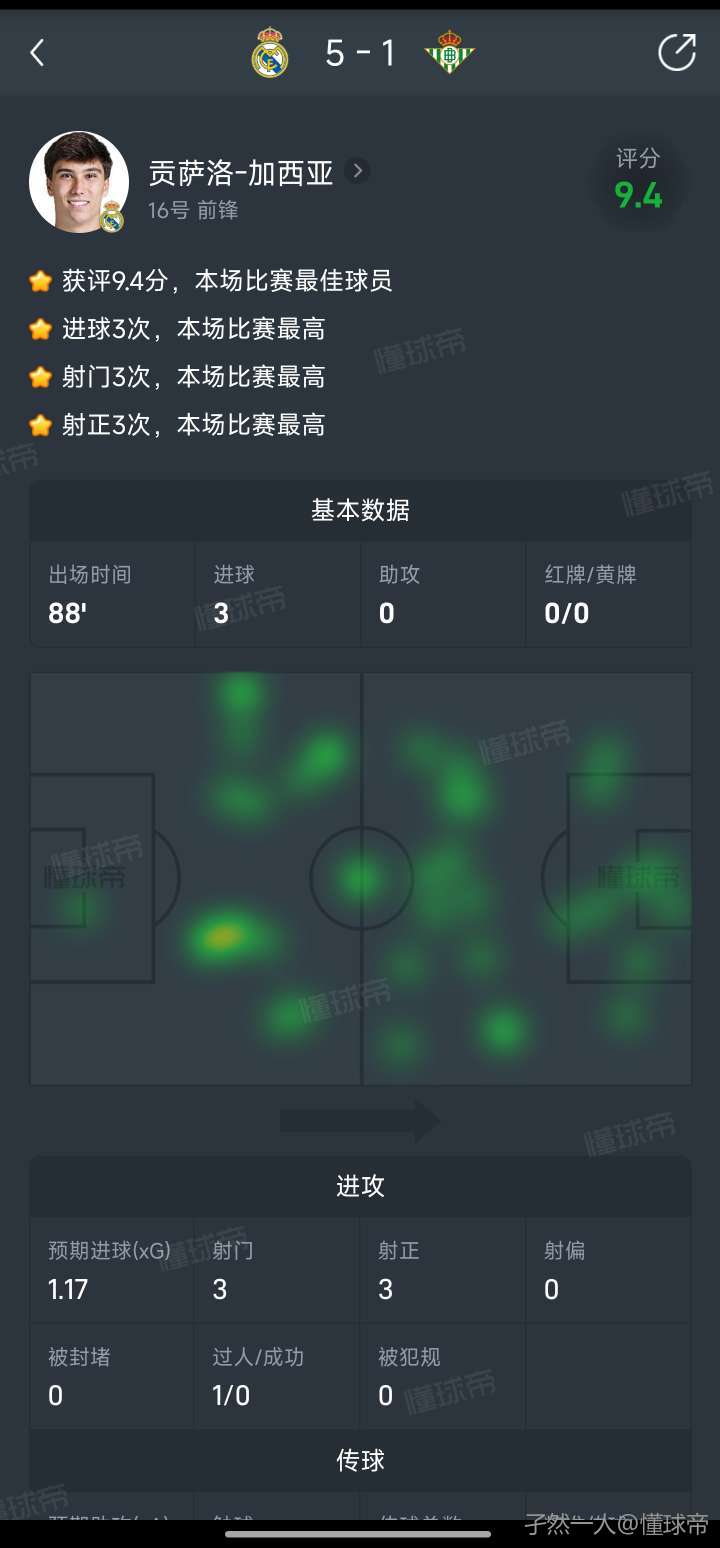Open 贡萨洛-加西亚 player profile chevron
This screenshot has width=720, height=1548.
tap(357, 171)
